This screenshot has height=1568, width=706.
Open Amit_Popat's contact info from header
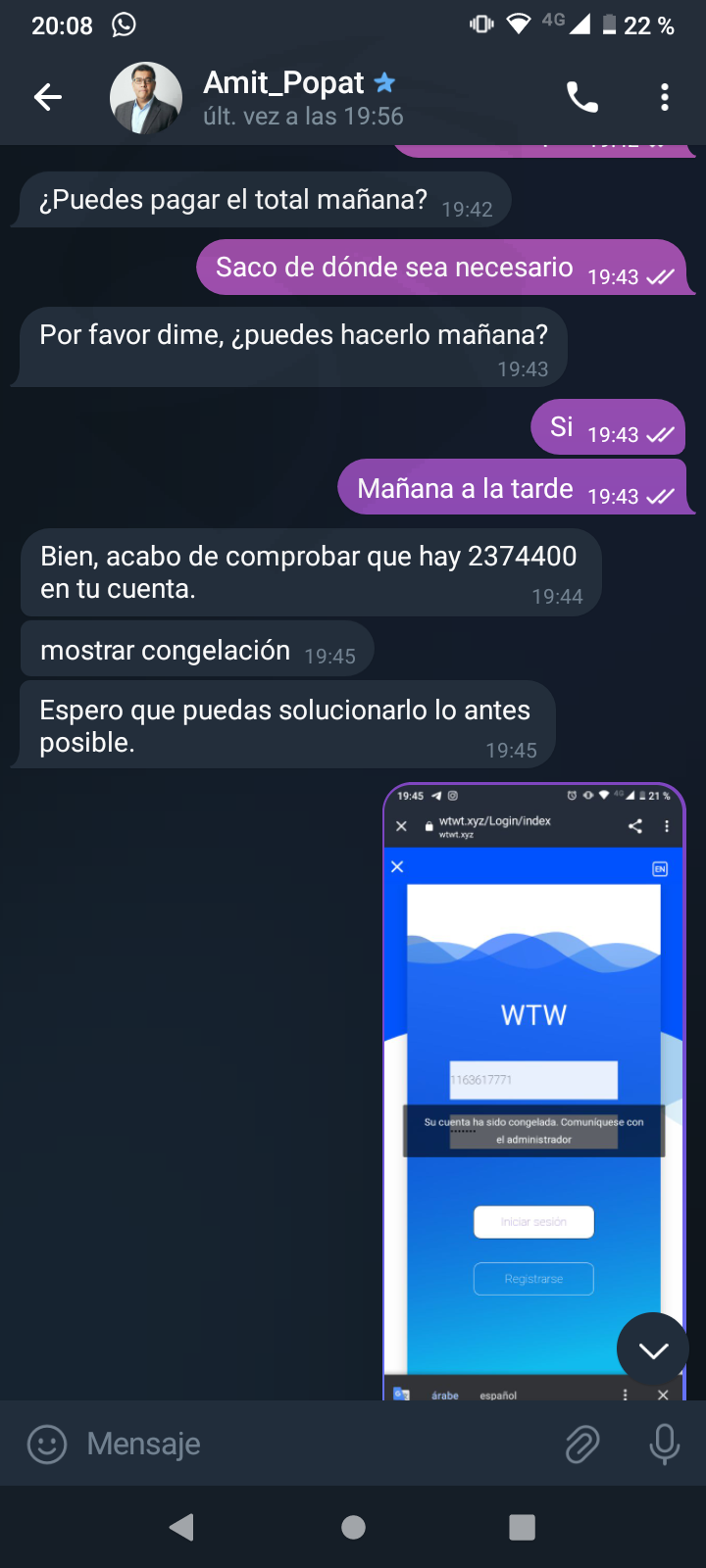(x=303, y=98)
